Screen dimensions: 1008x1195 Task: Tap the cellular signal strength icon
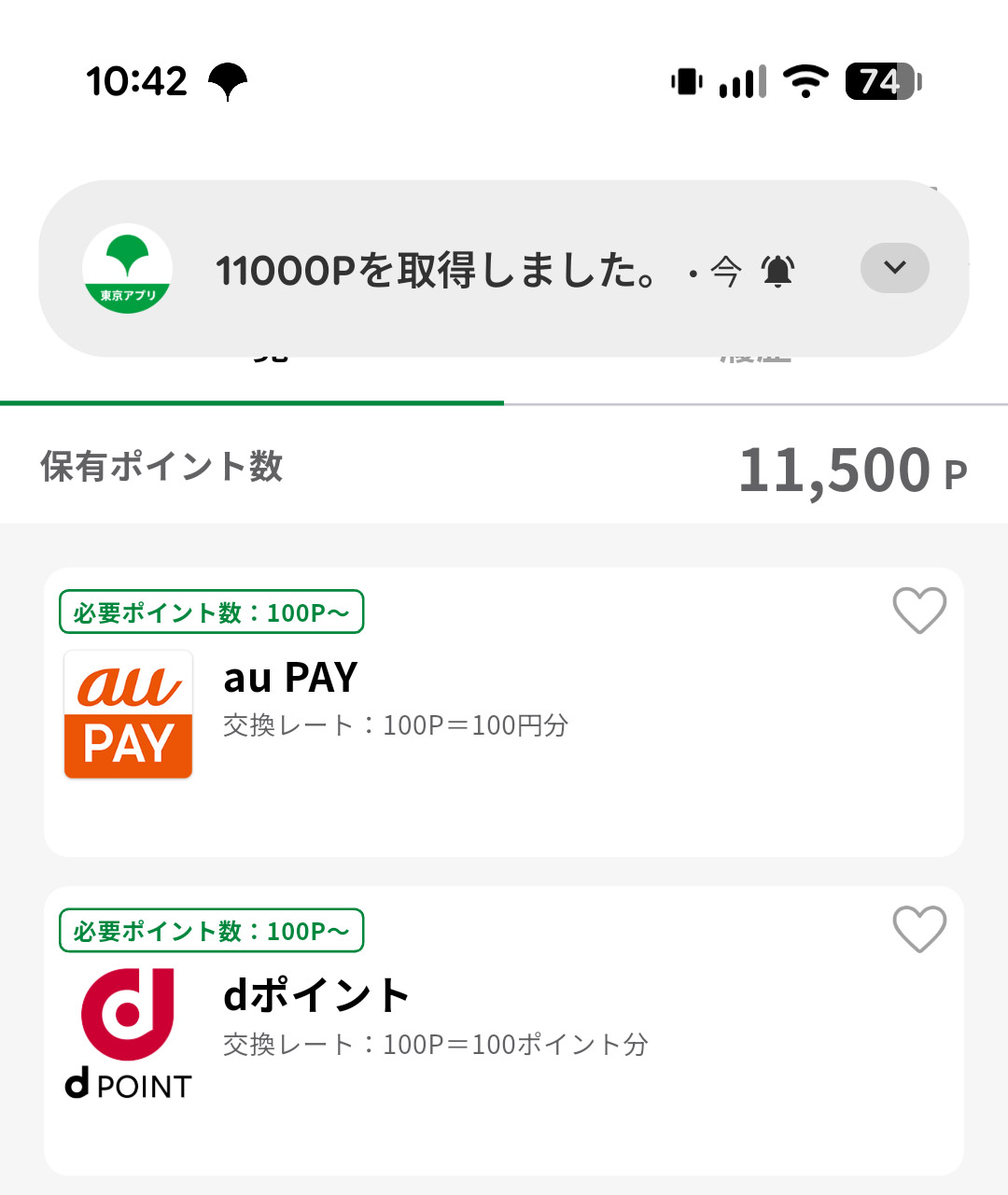pos(740,81)
